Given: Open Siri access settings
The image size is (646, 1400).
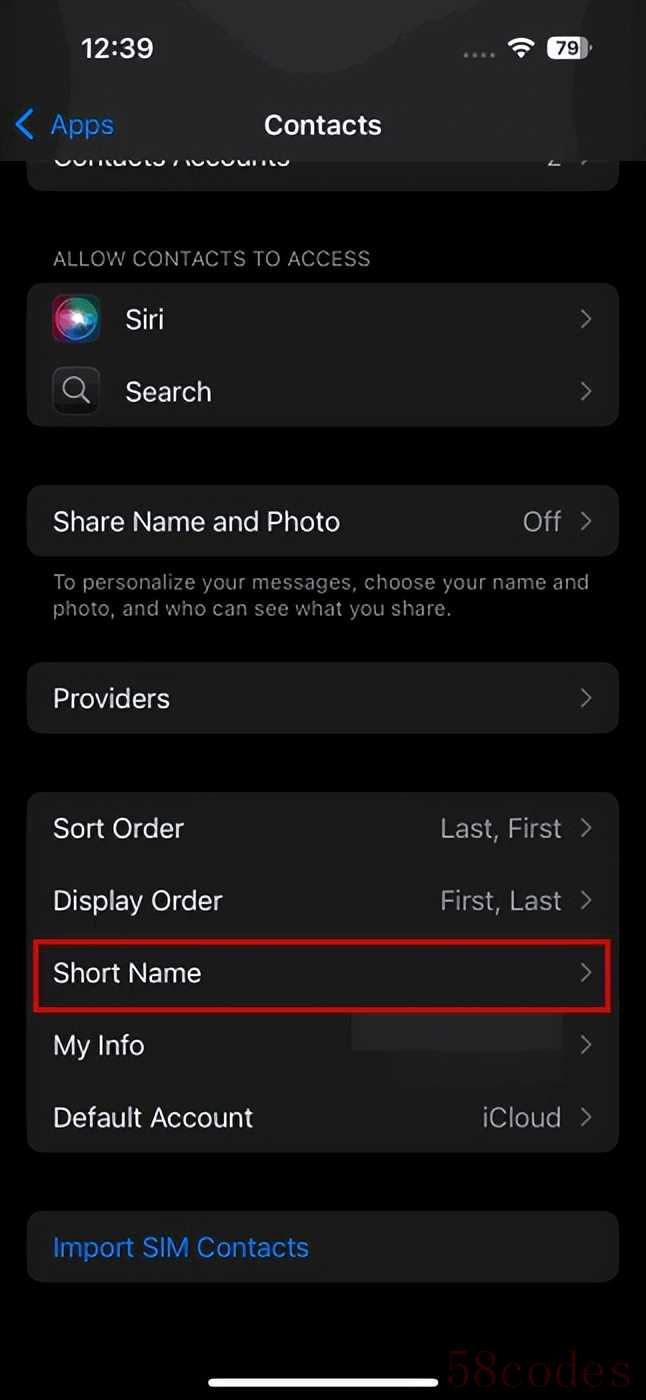Looking at the screenshot, I should (322, 320).
